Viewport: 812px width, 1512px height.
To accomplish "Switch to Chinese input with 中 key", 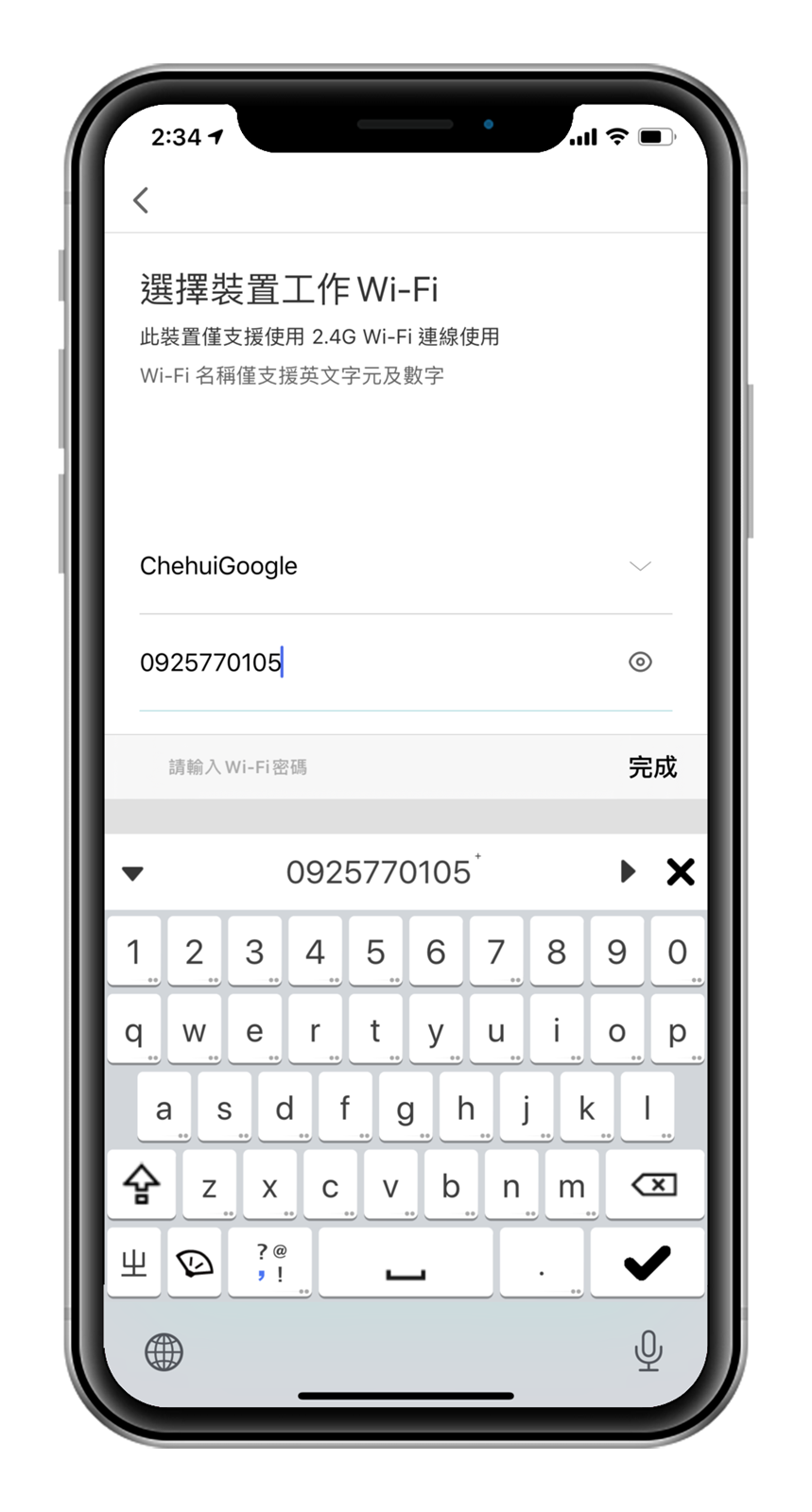I will 134,1263.
